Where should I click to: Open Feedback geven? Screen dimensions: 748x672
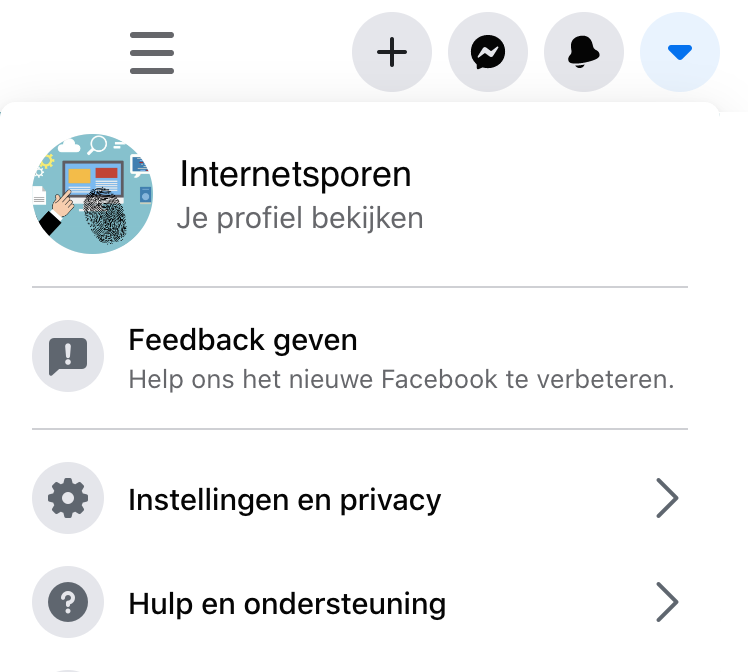[x=360, y=358]
